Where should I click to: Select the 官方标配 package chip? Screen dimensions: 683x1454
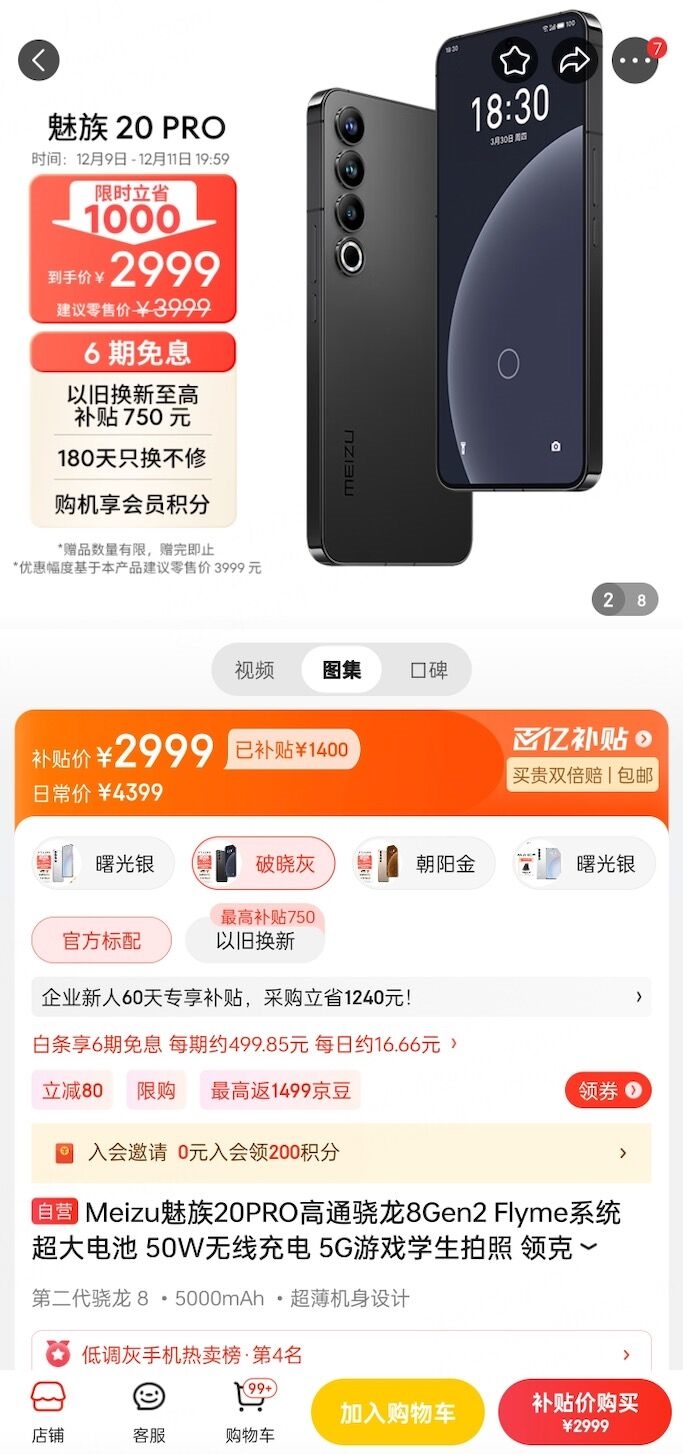pos(102,940)
